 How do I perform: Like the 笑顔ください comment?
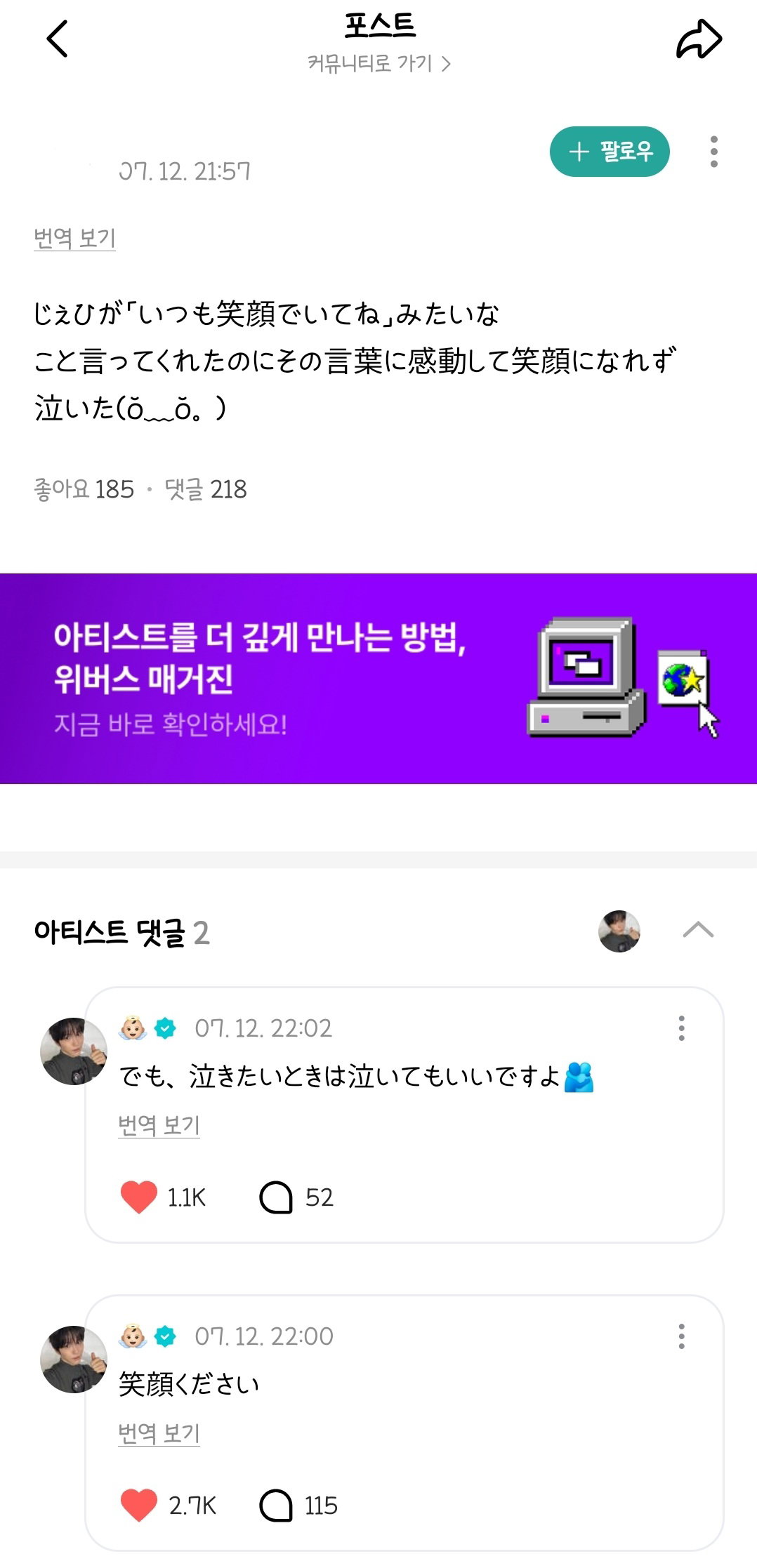[139, 1506]
